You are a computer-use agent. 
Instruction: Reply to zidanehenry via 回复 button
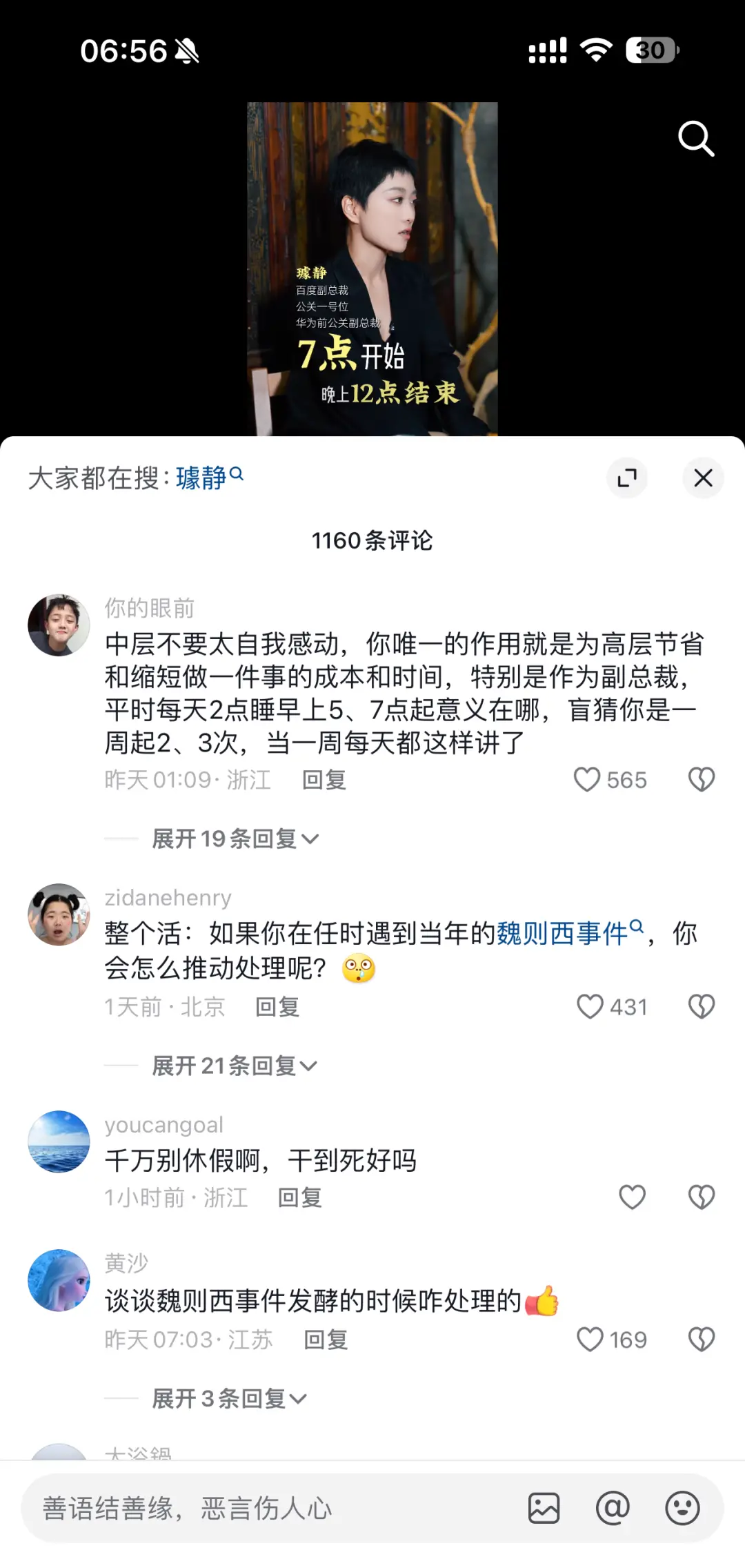277,1008
